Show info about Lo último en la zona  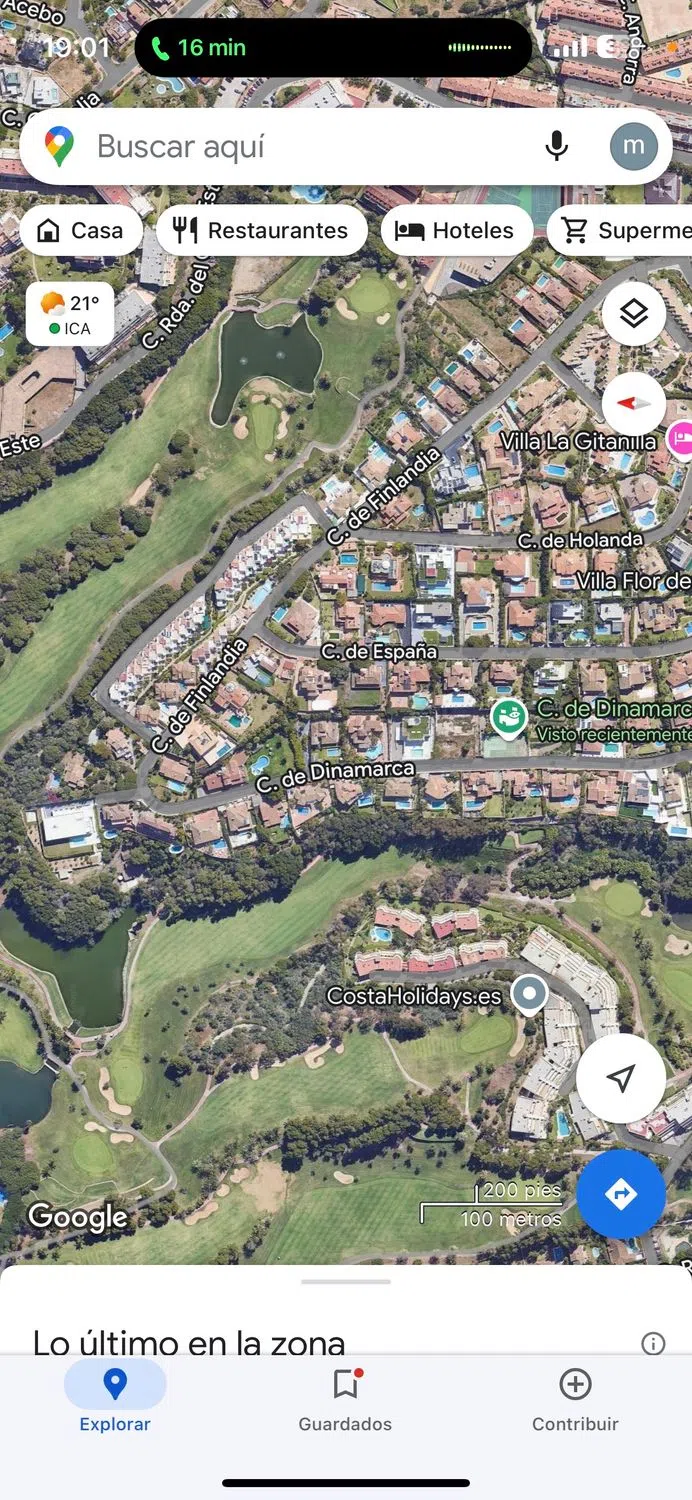[653, 1343]
